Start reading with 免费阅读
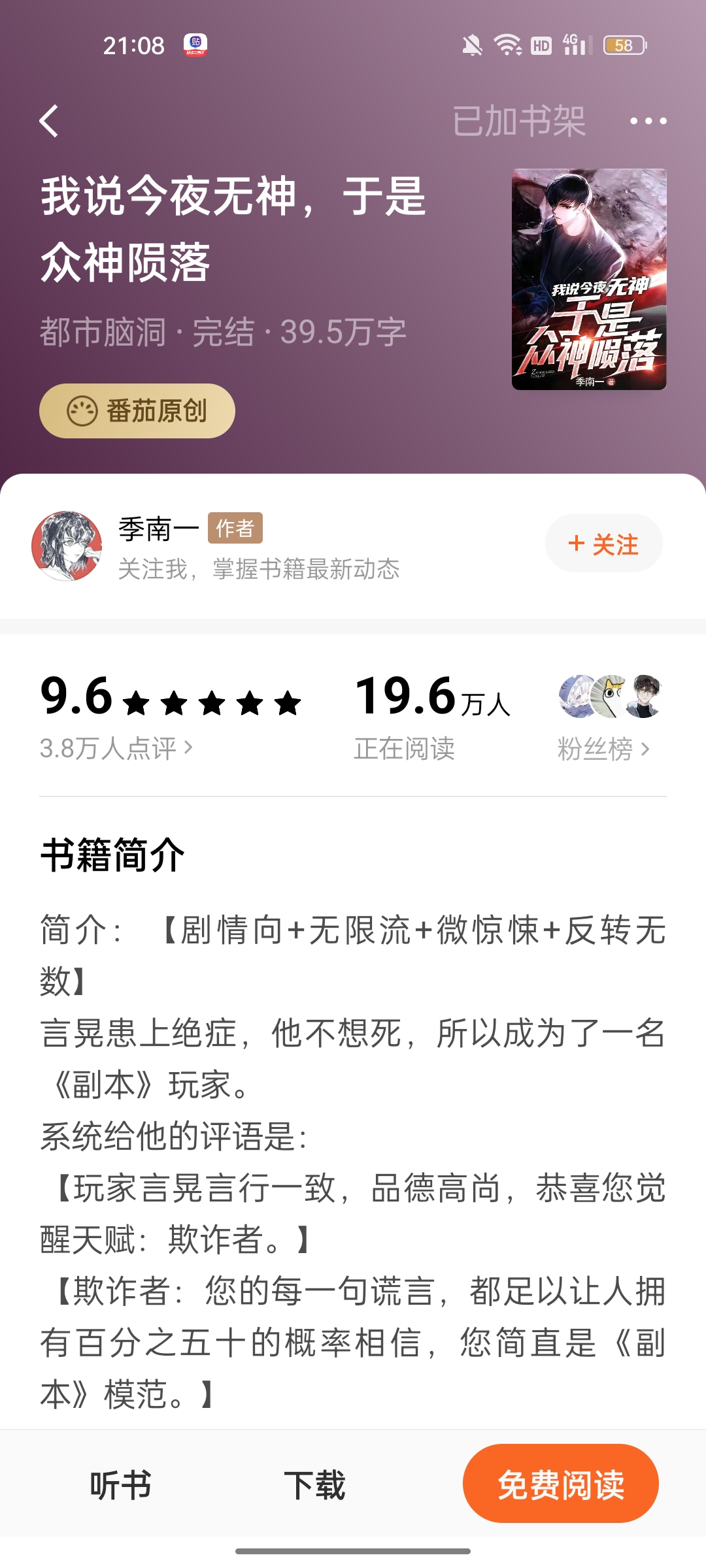Screen dimensions: 706x1568 coord(560,1484)
